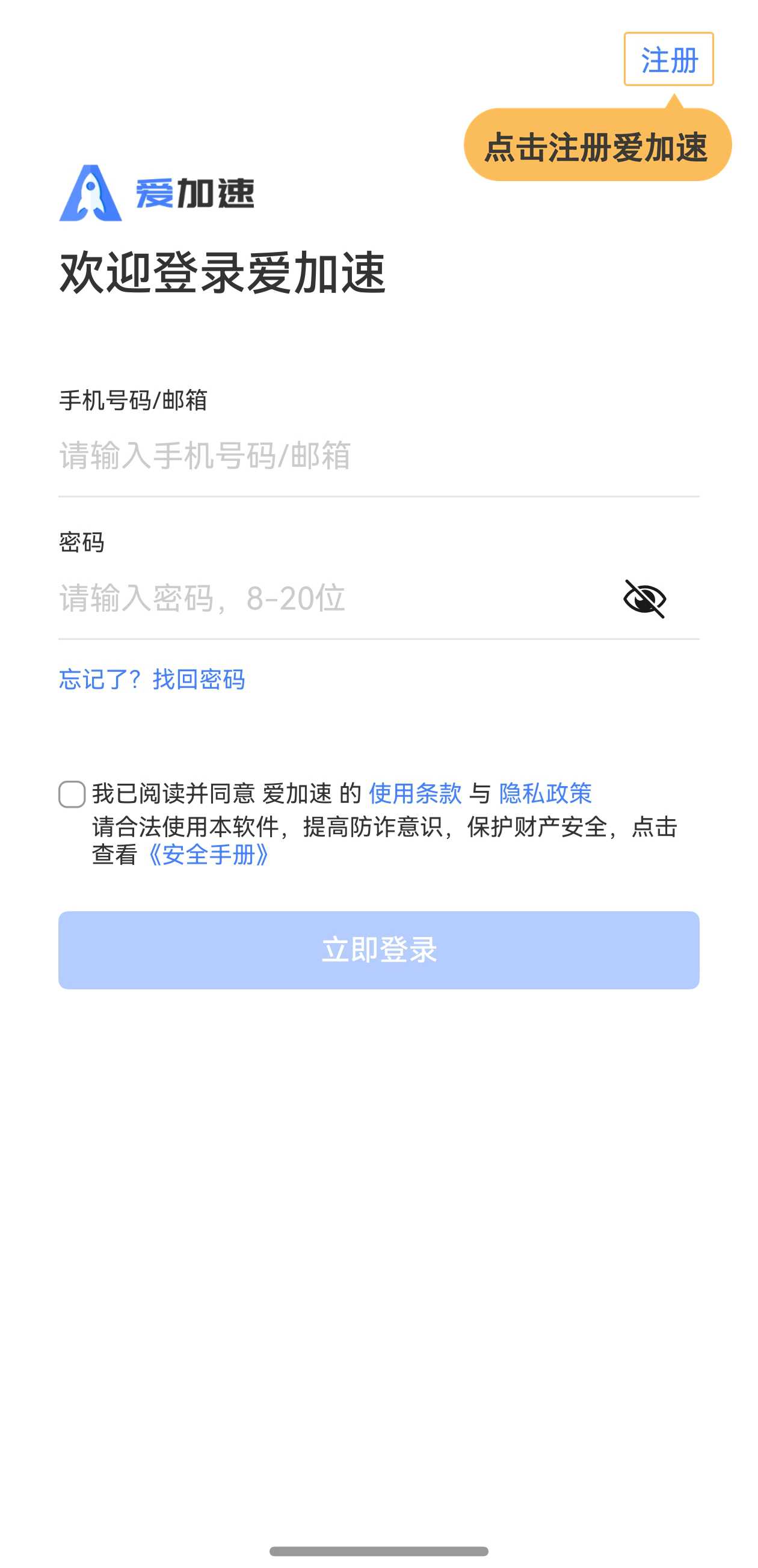View the 《安全手册》 link

click(x=208, y=855)
